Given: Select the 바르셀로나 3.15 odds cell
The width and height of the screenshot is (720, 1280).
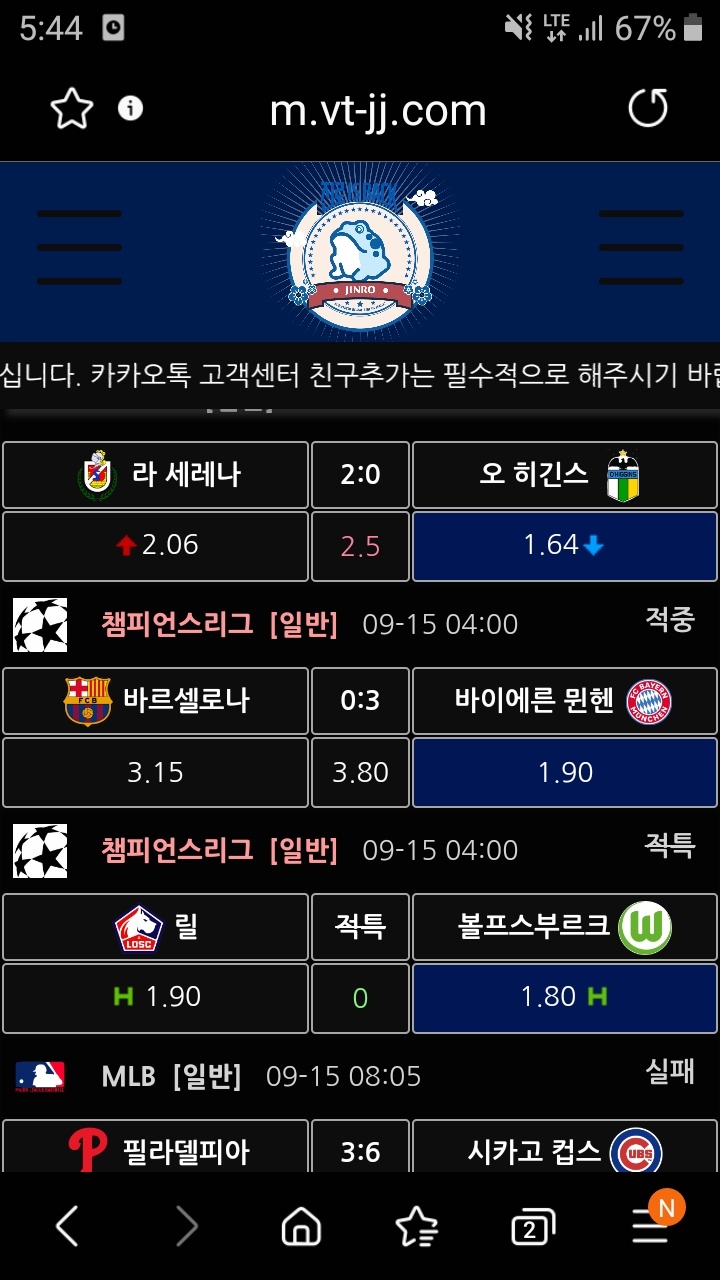Looking at the screenshot, I should pyautogui.click(x=155, y=772).
